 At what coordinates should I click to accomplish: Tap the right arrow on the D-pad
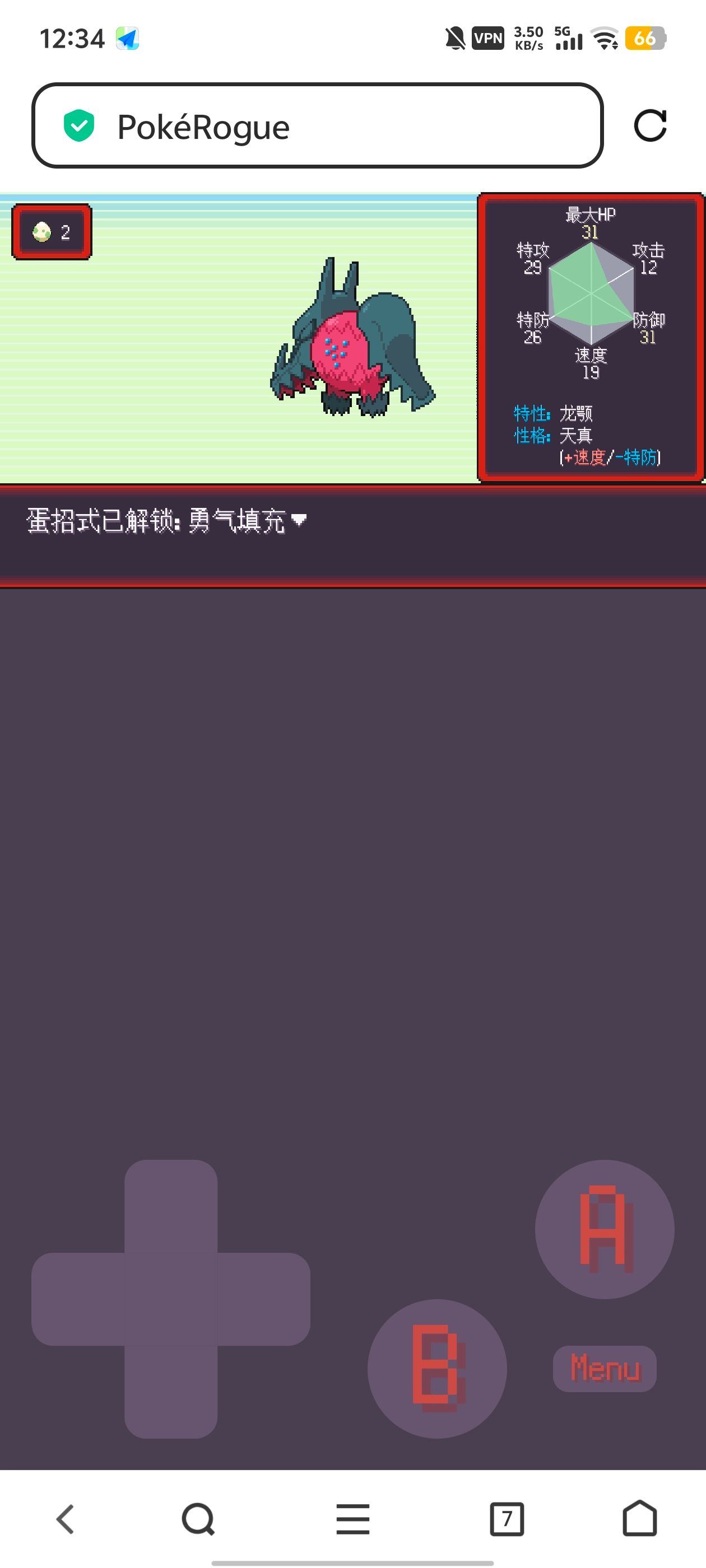(x=263, y=1298)
